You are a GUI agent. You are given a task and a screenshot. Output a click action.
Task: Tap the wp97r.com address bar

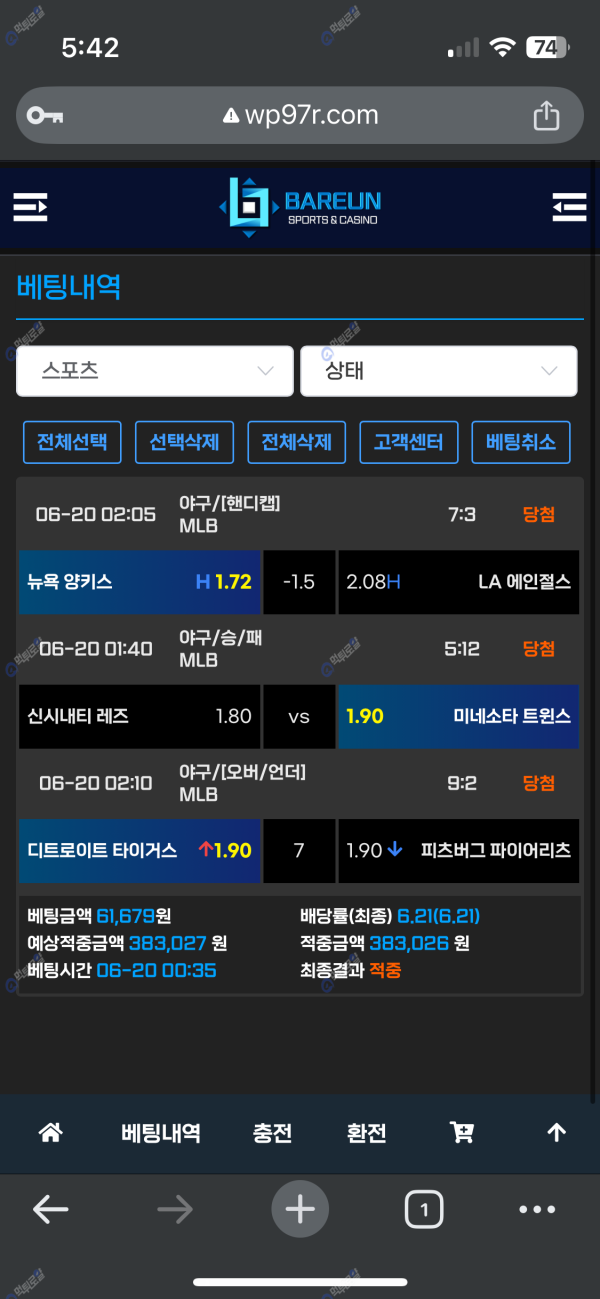click(x=300, y=116)
